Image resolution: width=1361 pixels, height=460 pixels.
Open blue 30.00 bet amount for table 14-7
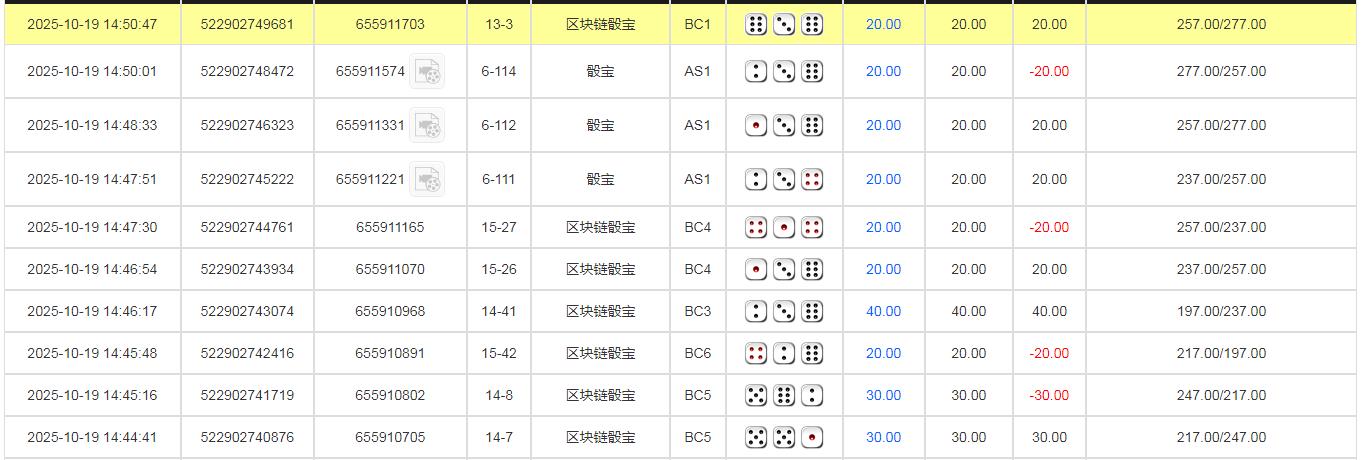[883, 437]
